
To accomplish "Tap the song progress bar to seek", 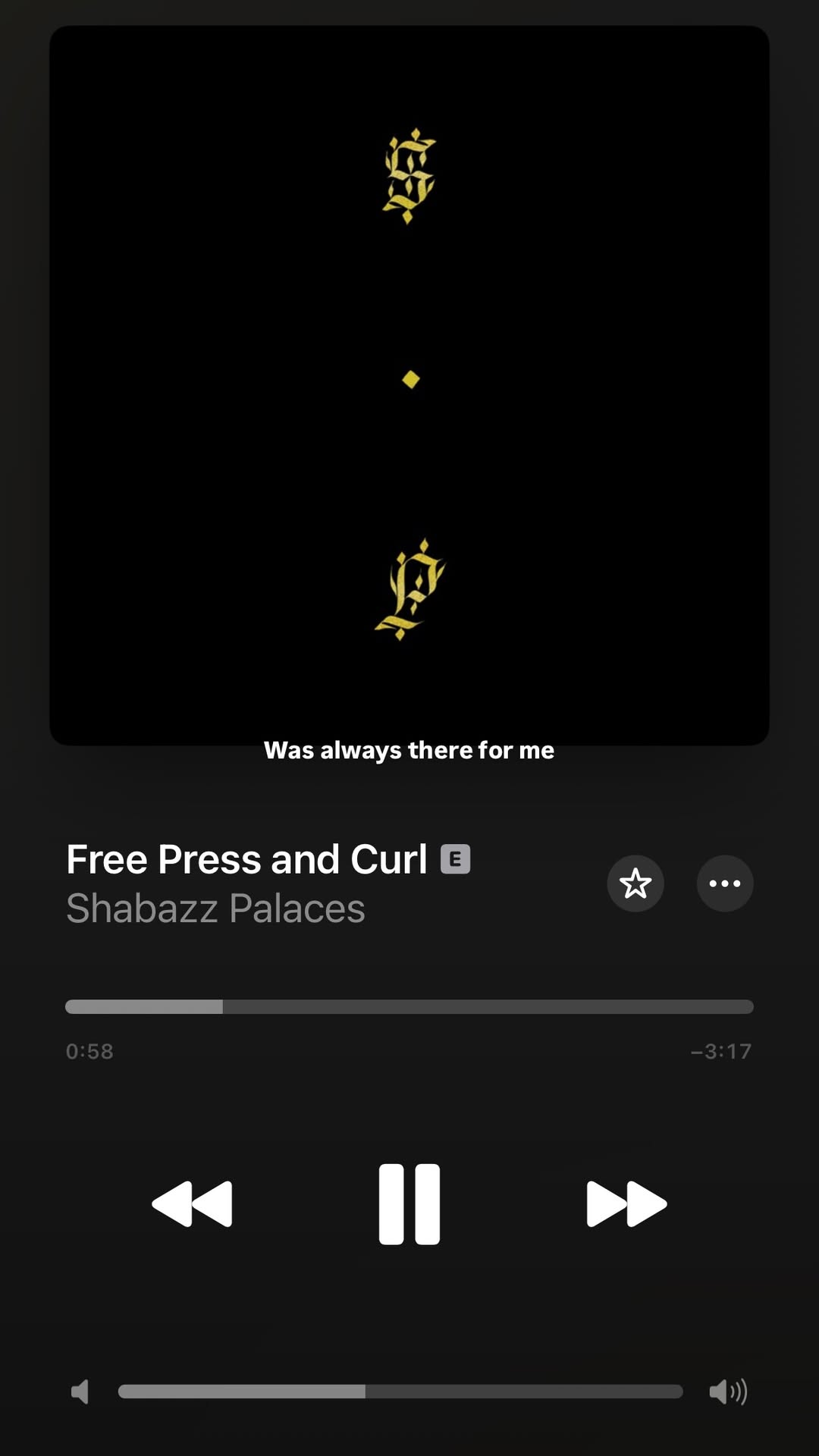I will coord(409,1006).
